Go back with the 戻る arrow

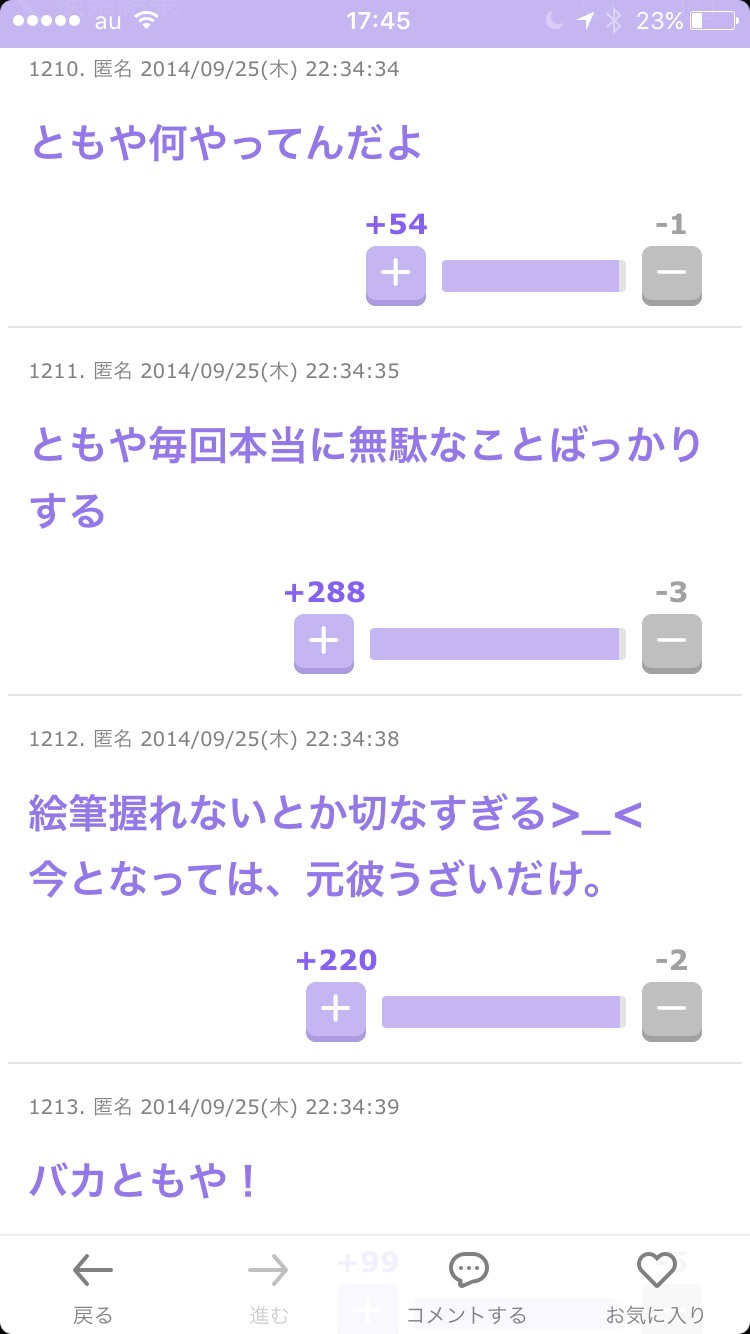[x=93, y=1287]
